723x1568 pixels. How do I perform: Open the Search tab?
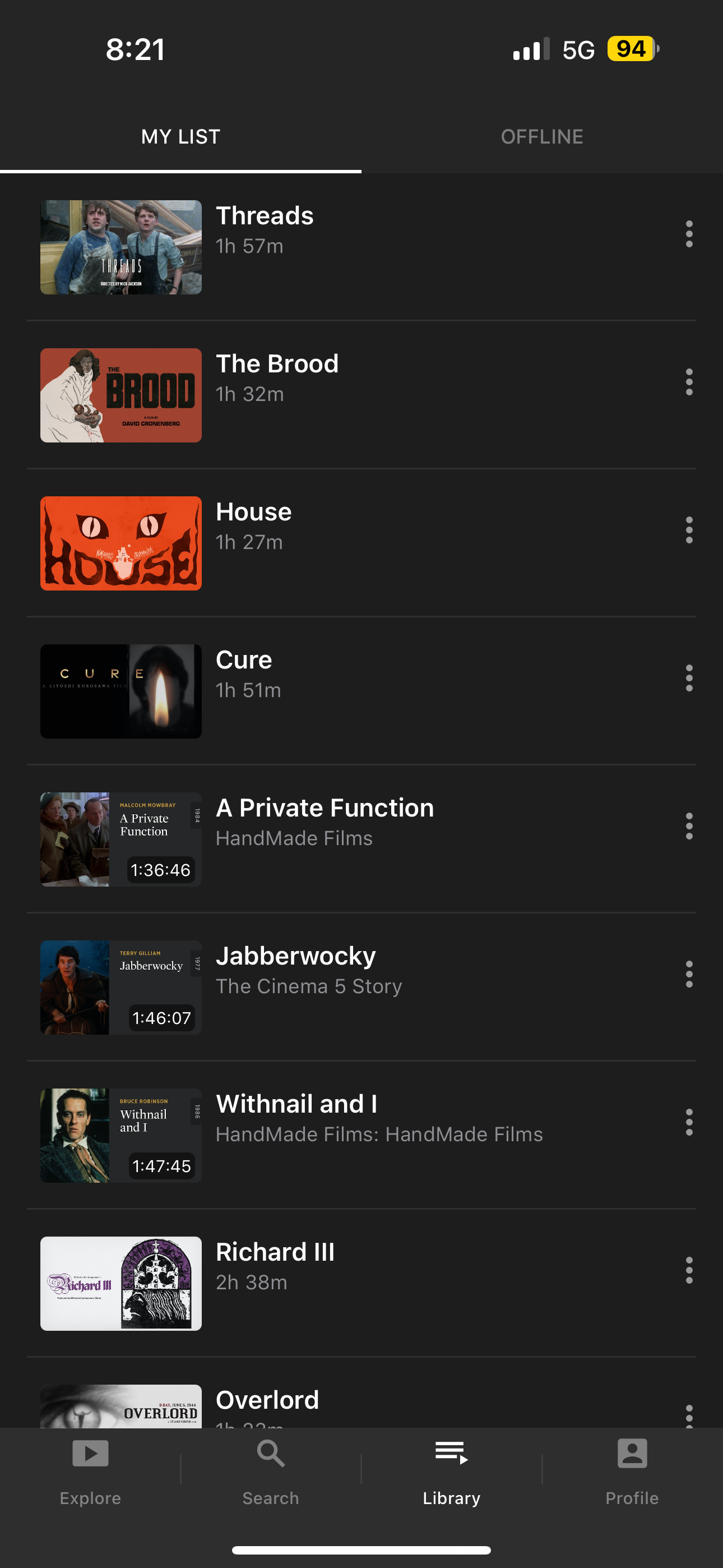click(271, 1471)
